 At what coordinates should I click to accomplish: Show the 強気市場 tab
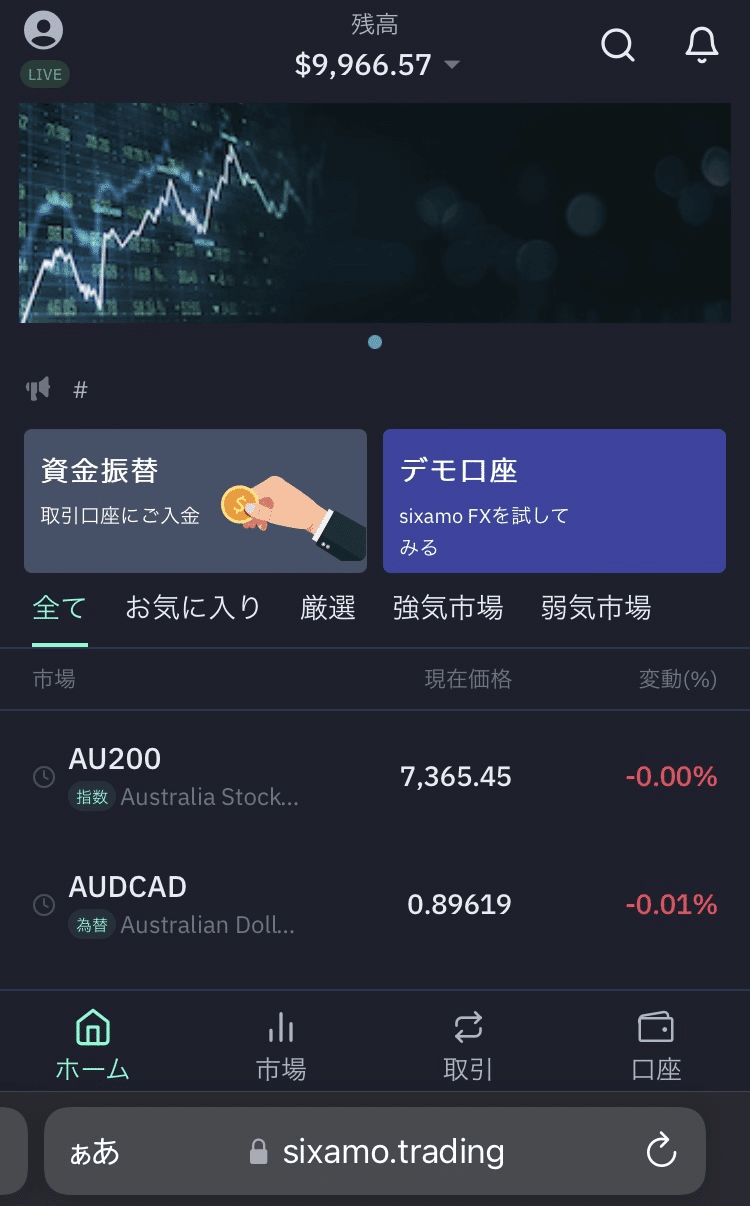tap(447, 607)
